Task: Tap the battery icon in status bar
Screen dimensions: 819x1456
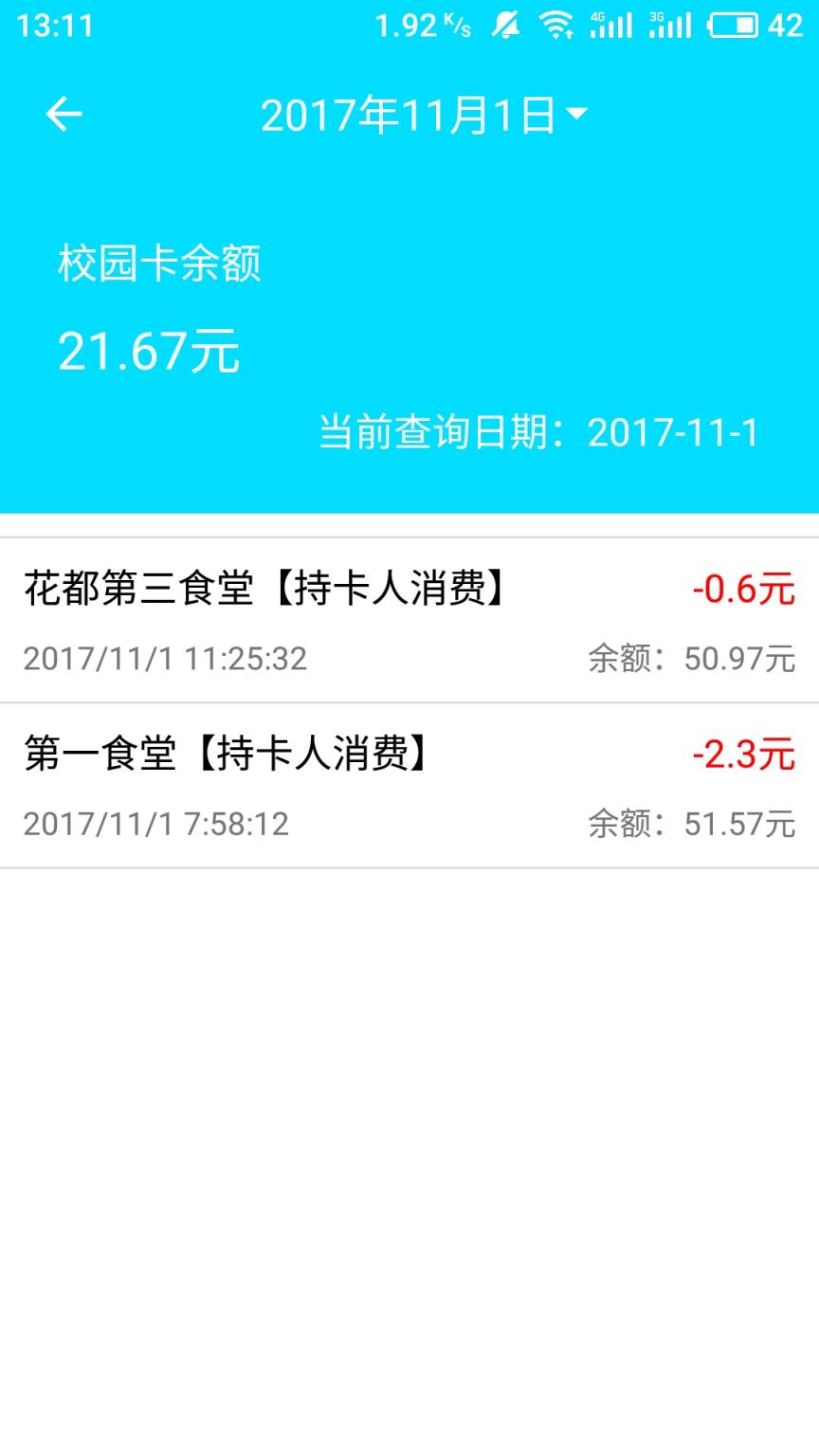Action: pyautogui.click(x=735, y=26)
